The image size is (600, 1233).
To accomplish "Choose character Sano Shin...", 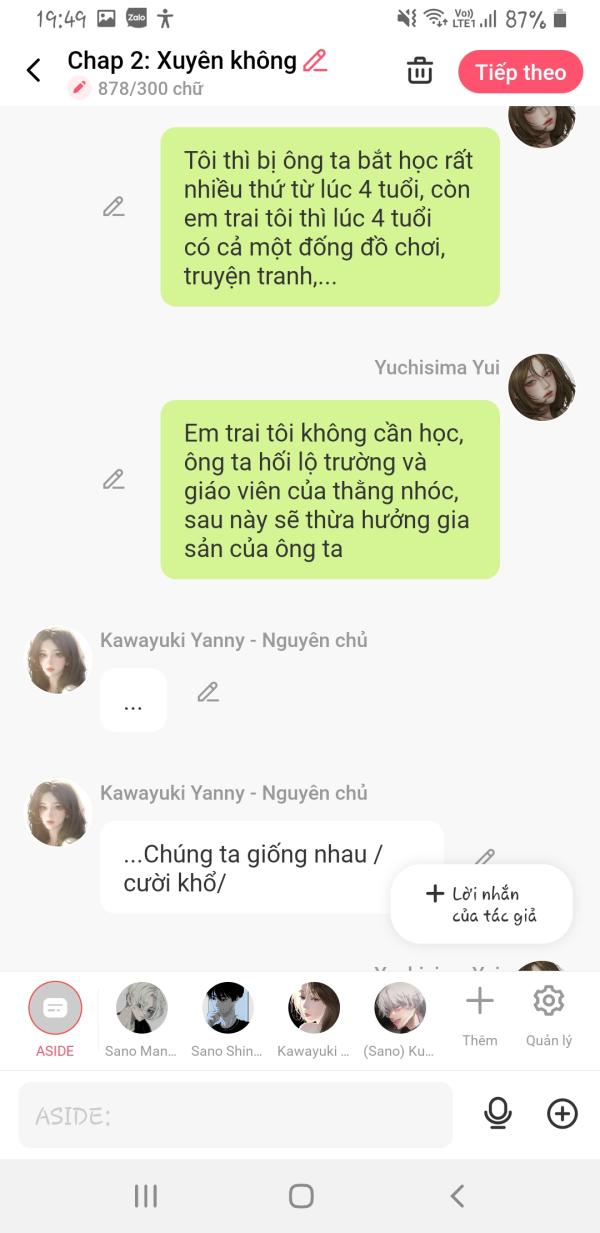I will [x=227, y=1019].
